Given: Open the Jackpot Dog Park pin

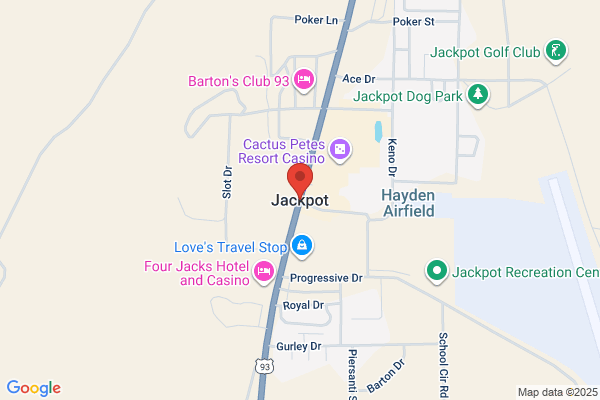Looking at the screenshot, I should click(479, 96).
